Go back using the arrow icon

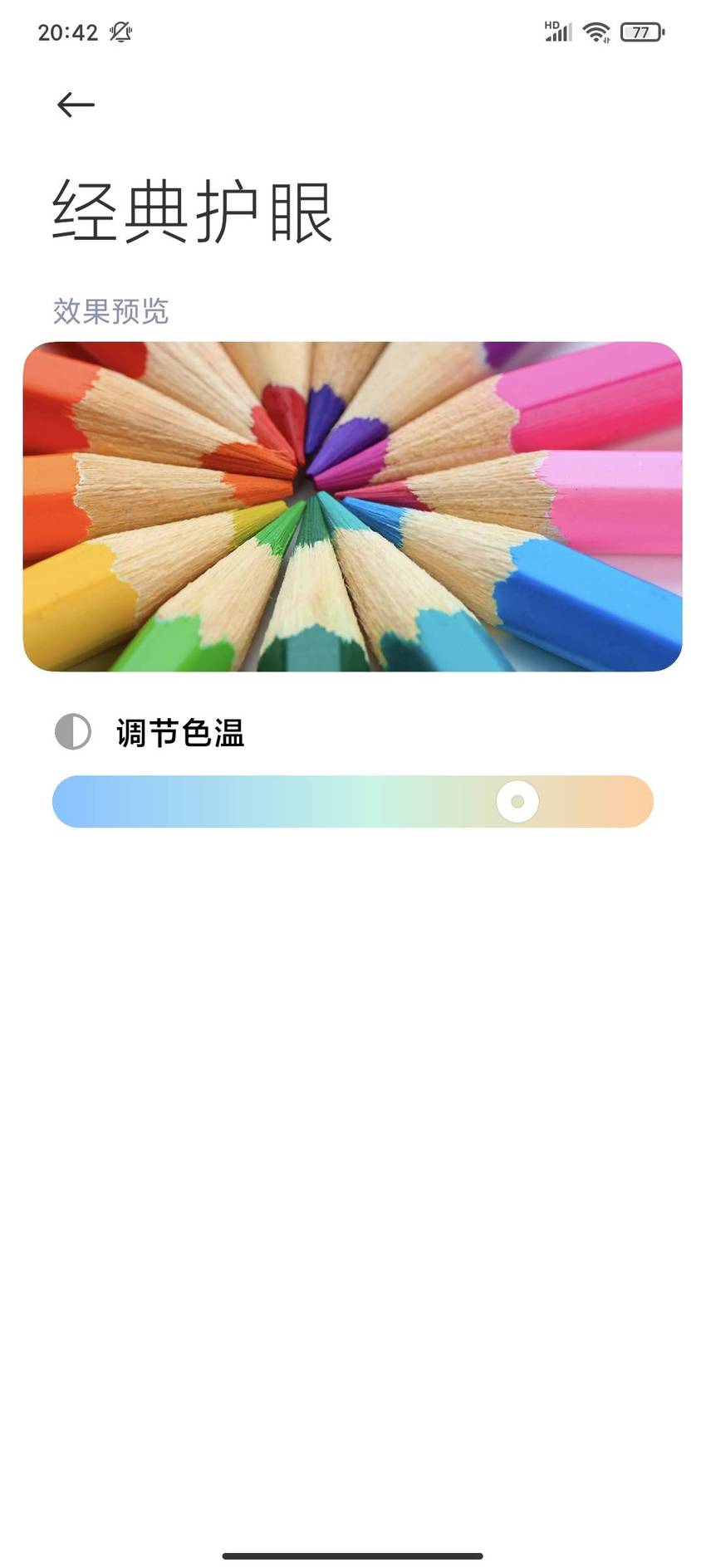coord(76,105)
